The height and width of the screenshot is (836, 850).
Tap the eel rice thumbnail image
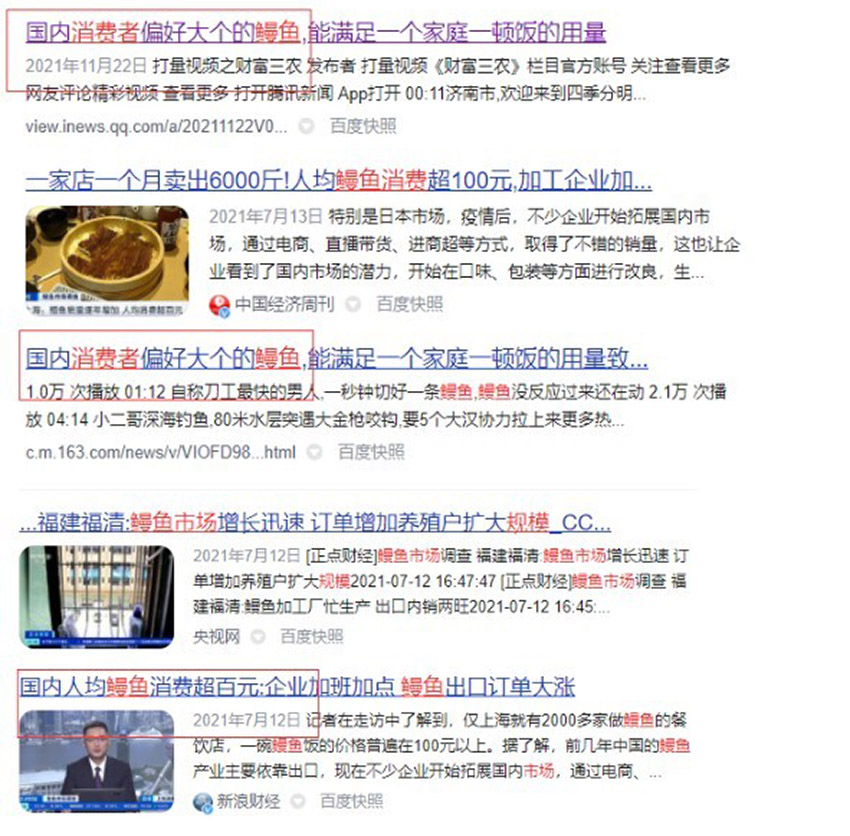coord(106,254)
